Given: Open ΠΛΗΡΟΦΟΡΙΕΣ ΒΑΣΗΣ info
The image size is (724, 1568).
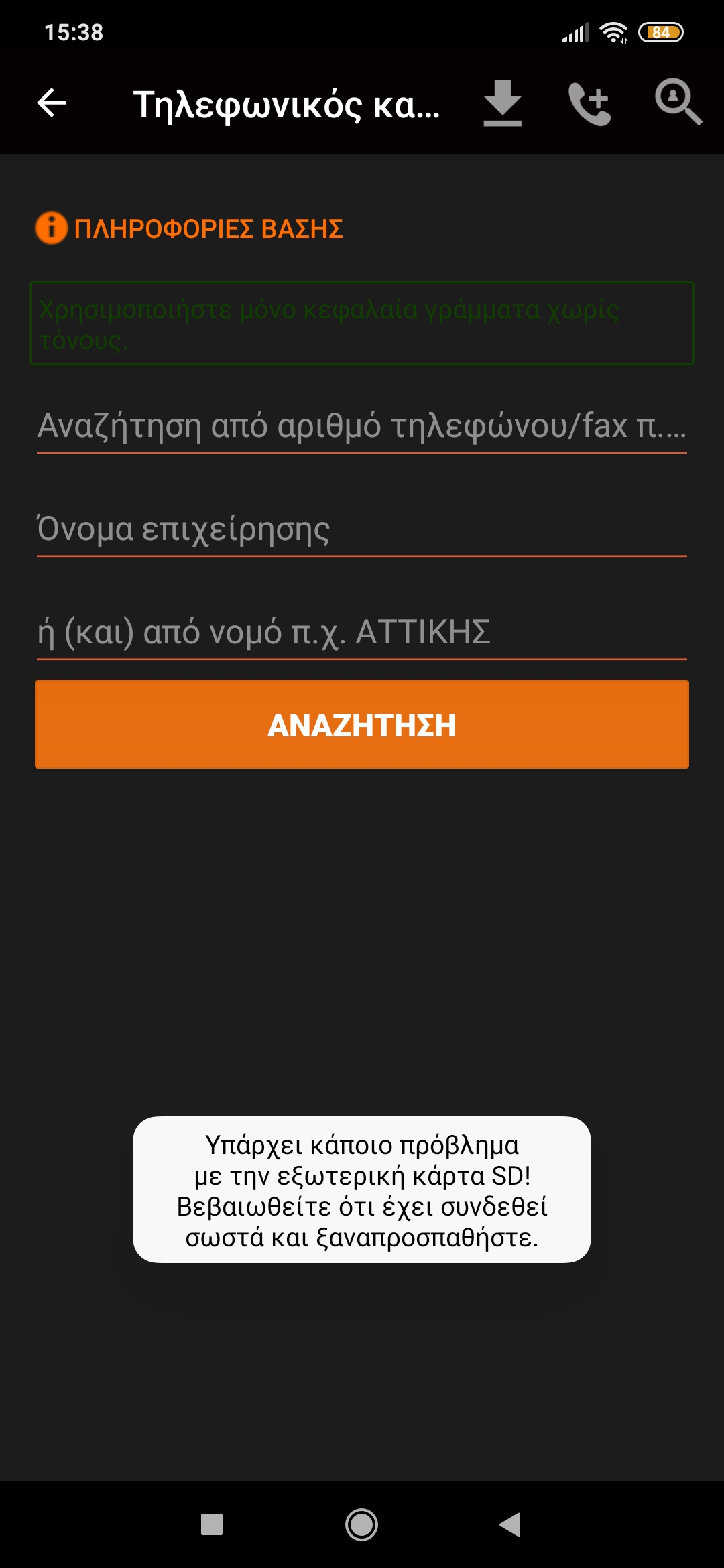Looking at the screenshot, I should (x=189, y=228).
